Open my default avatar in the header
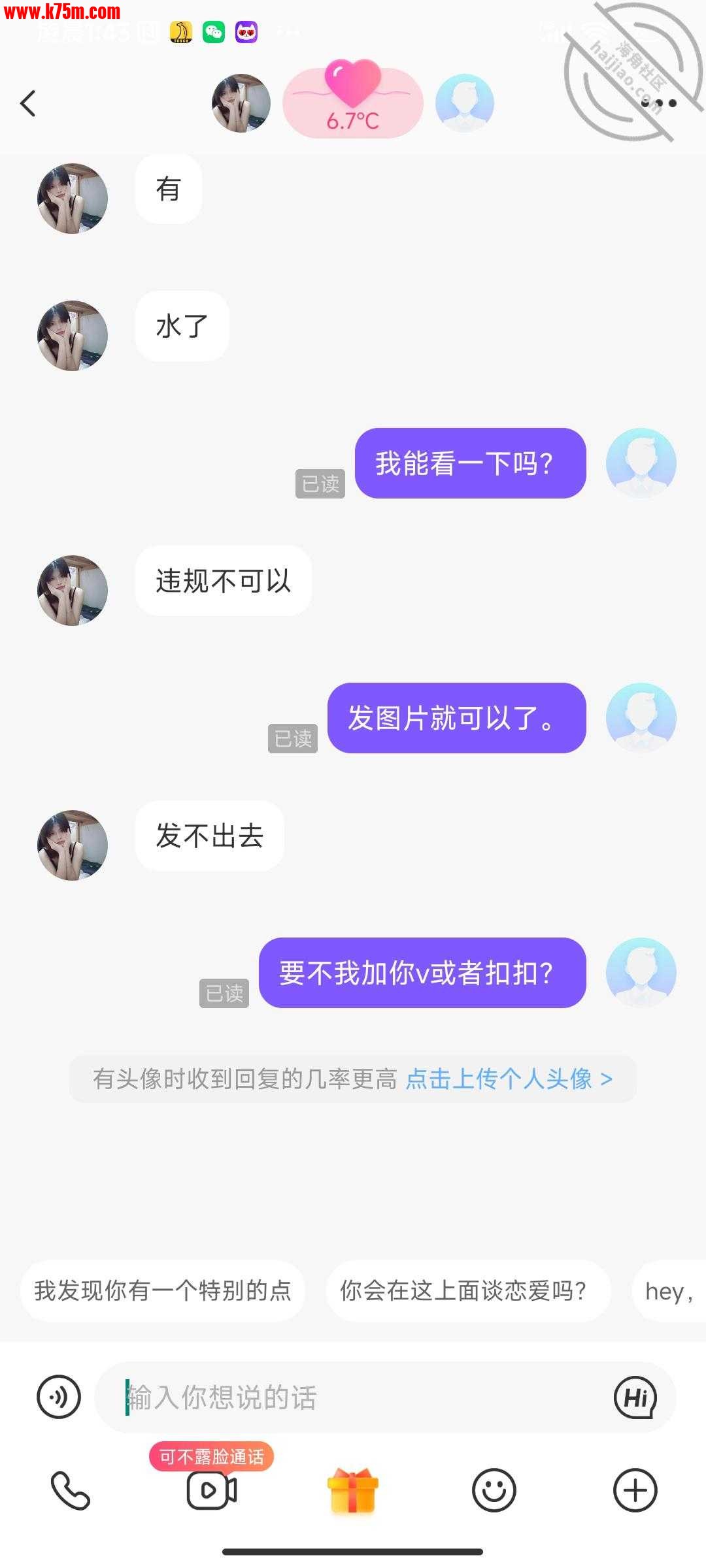The image size is (706, 1568). (x=465, y=103)
